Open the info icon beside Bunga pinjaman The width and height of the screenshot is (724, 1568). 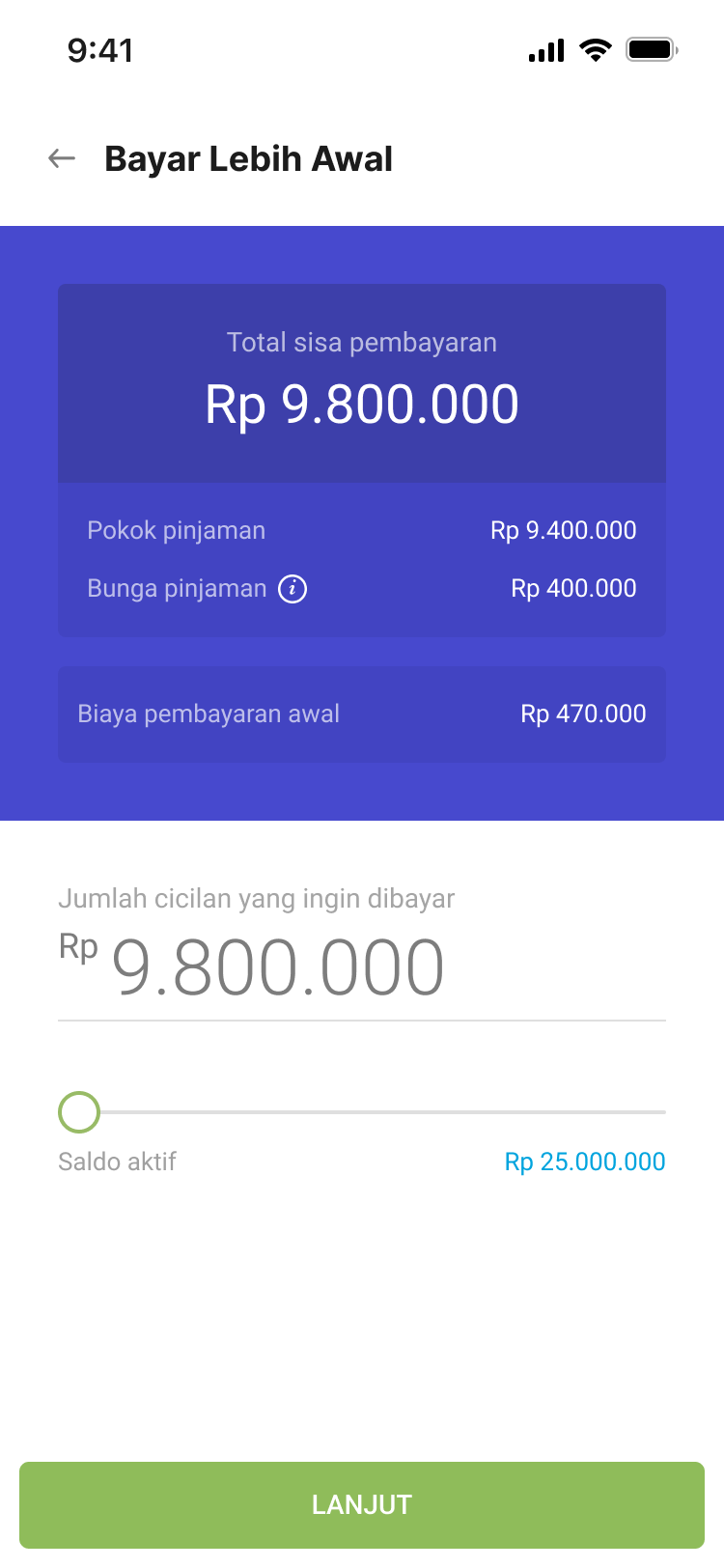(x=293, y=589)
